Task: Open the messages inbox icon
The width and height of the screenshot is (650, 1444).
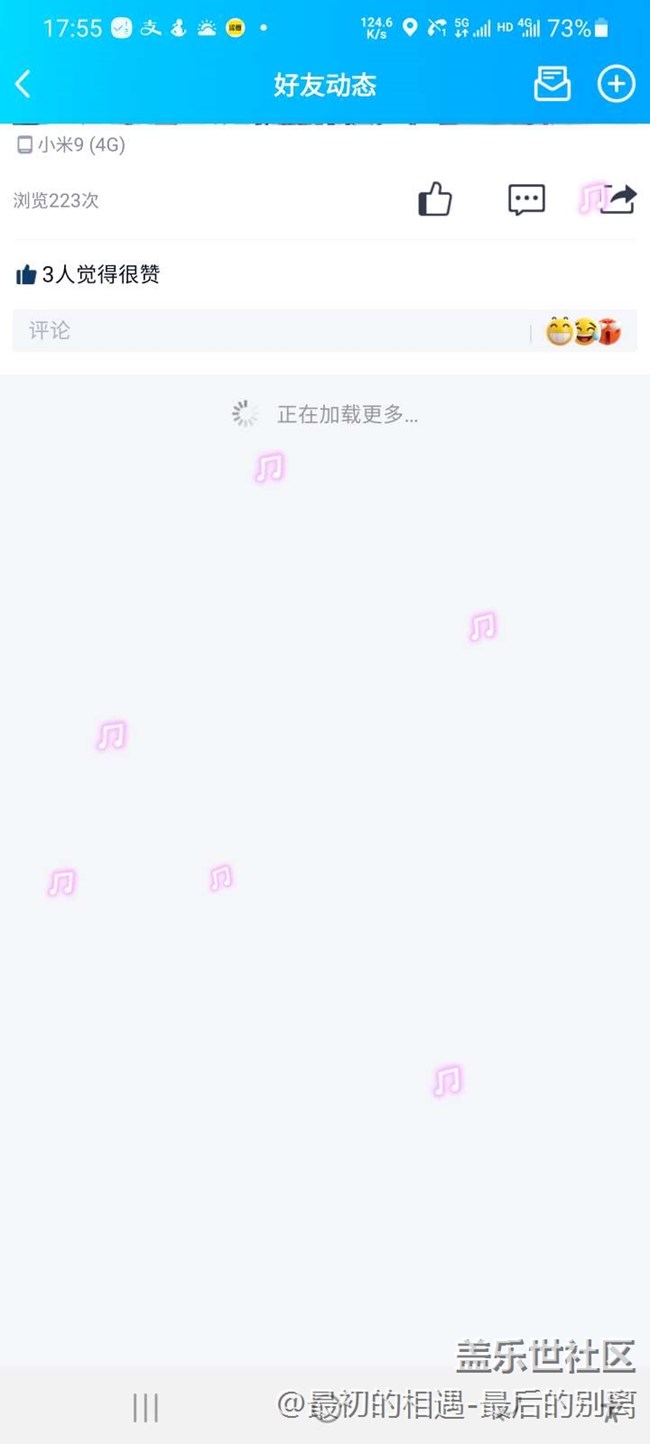Action: click(x=552, y=85)
